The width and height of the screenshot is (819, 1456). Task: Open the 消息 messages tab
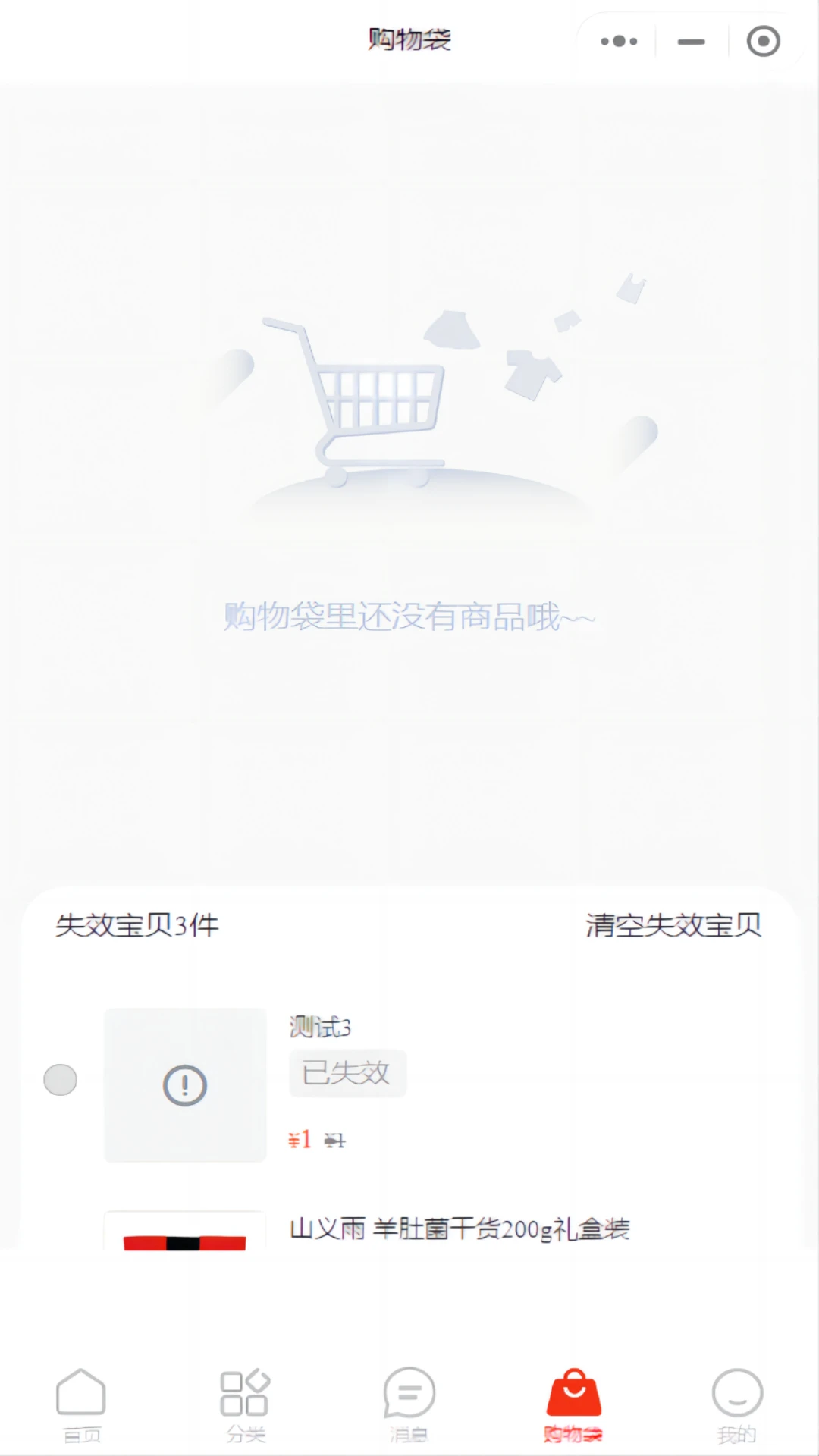tap(409, 1404)
